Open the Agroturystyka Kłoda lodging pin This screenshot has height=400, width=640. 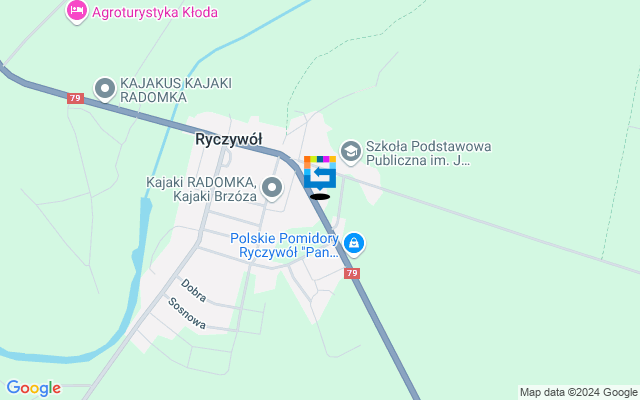pos(76,12)
